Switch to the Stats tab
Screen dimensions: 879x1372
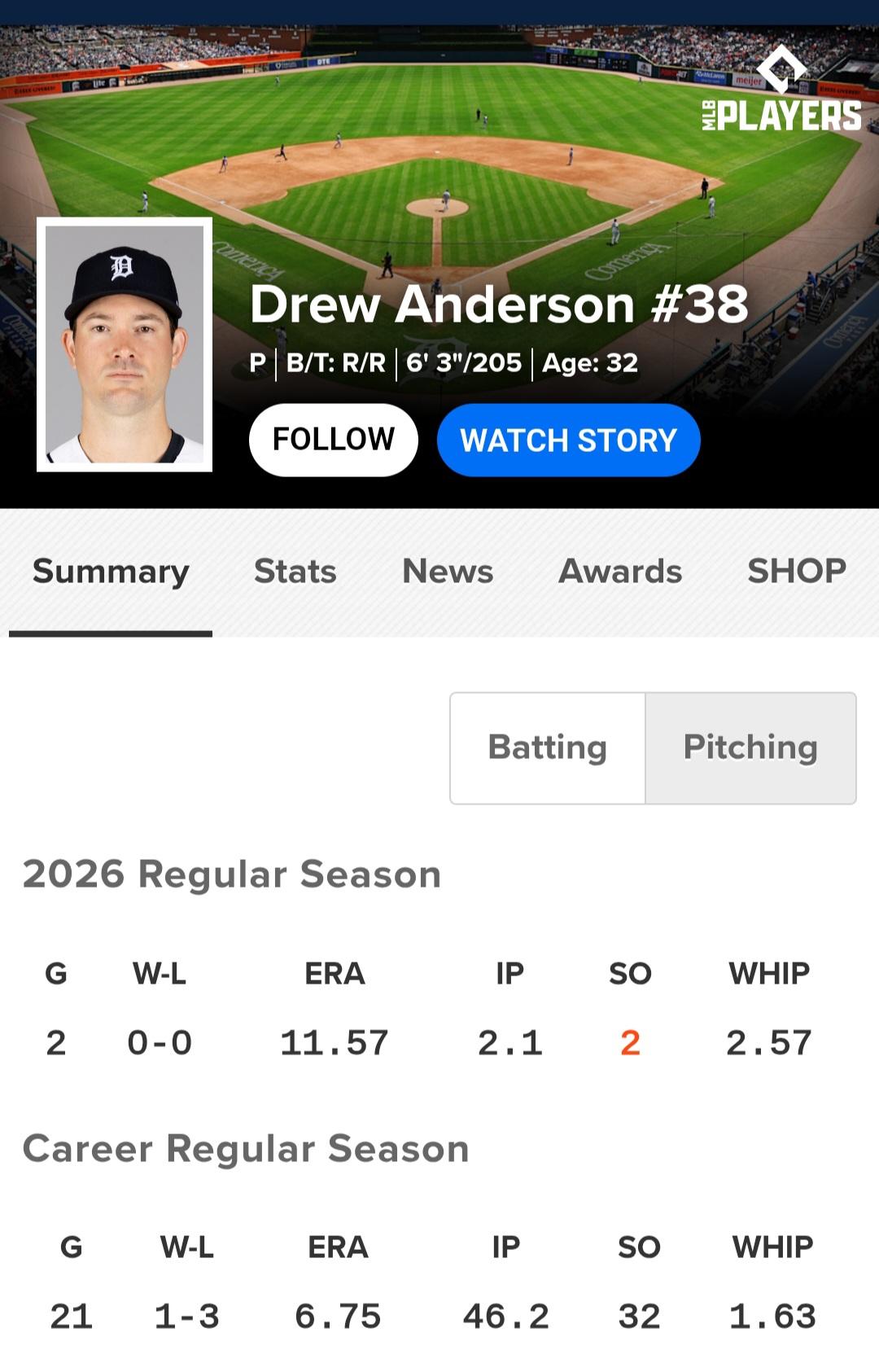tap(295, 572)
